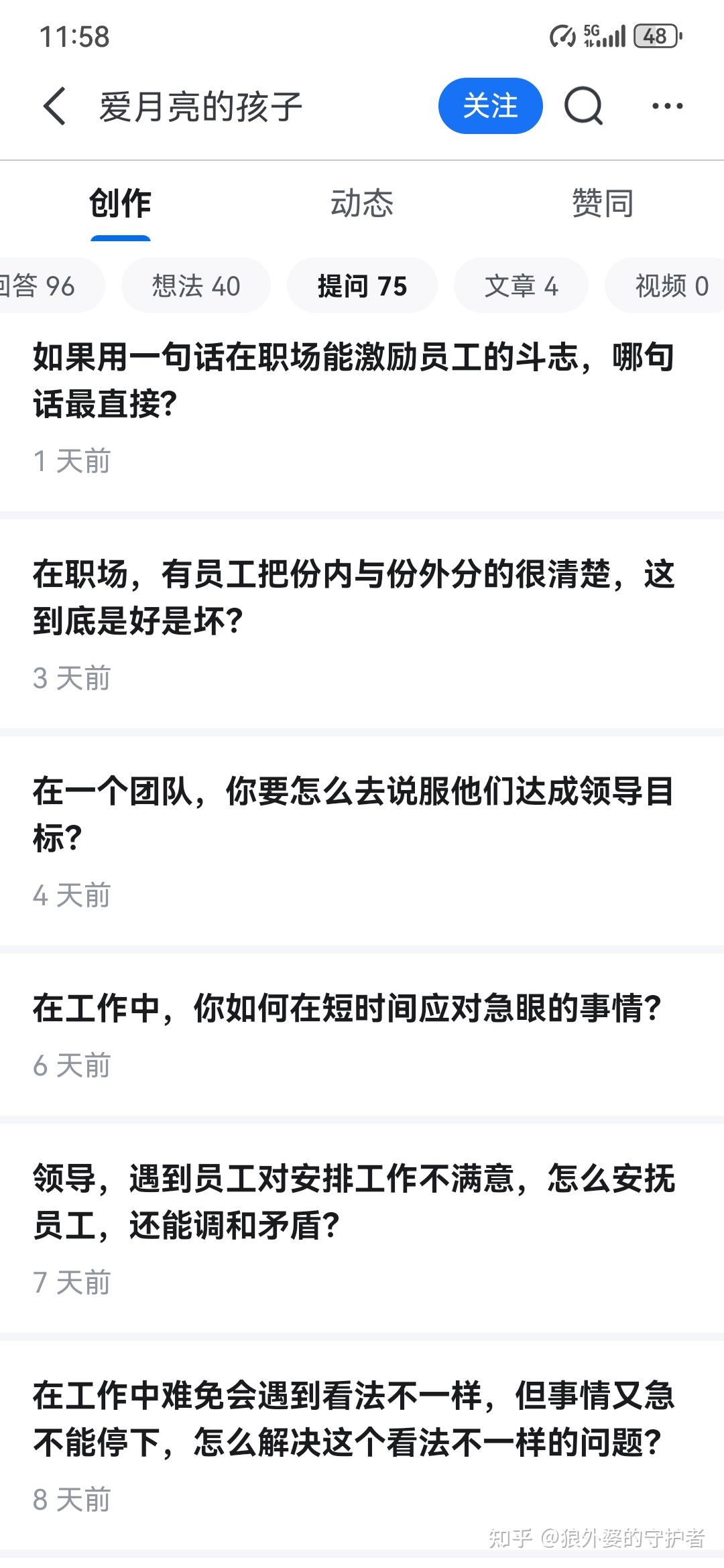Screen dimensions: 724x1568
Task: Select the 创作 tab
Action: click(x=121, y=202)
